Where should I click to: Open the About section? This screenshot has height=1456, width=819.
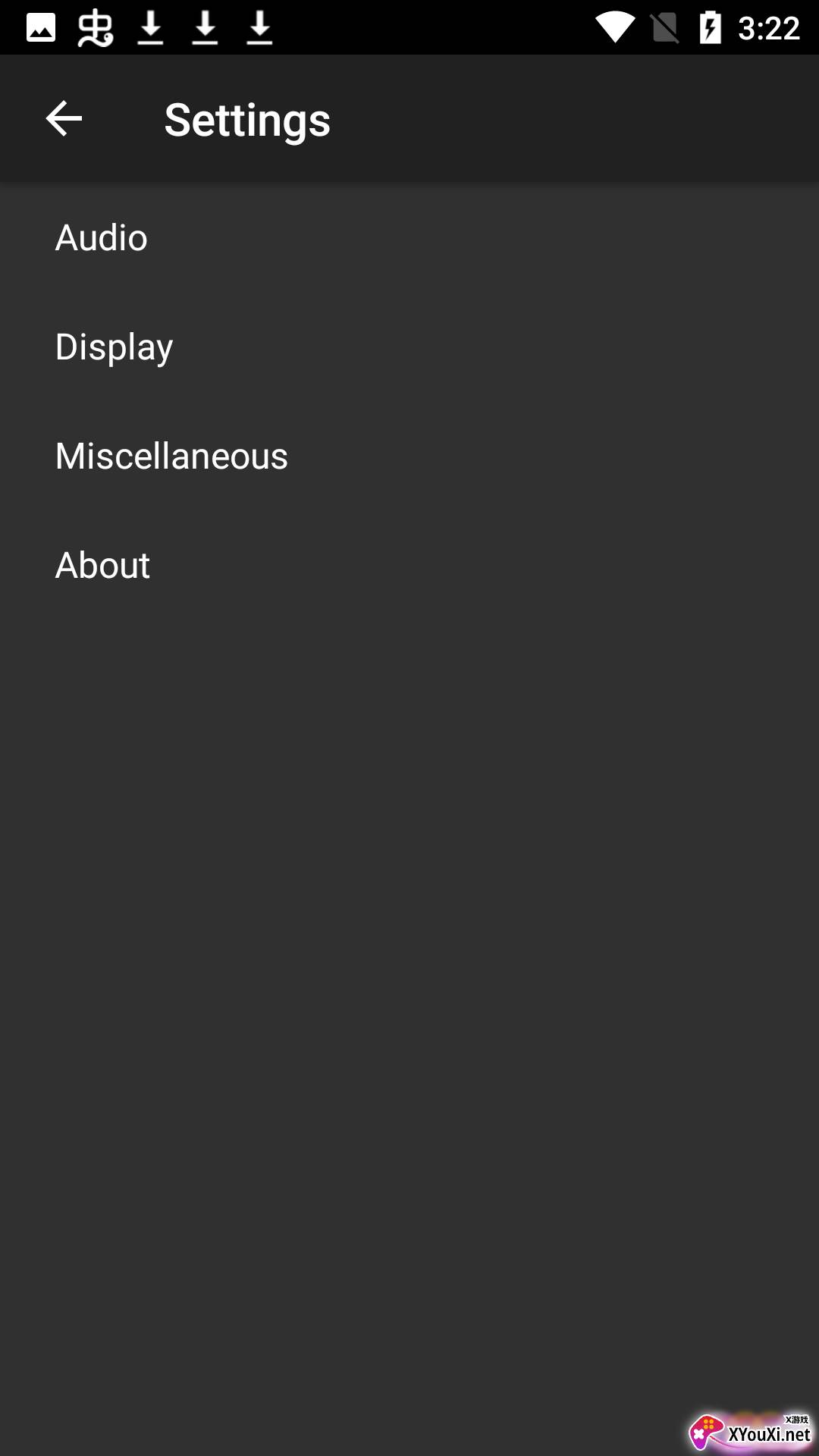(409, 565)
